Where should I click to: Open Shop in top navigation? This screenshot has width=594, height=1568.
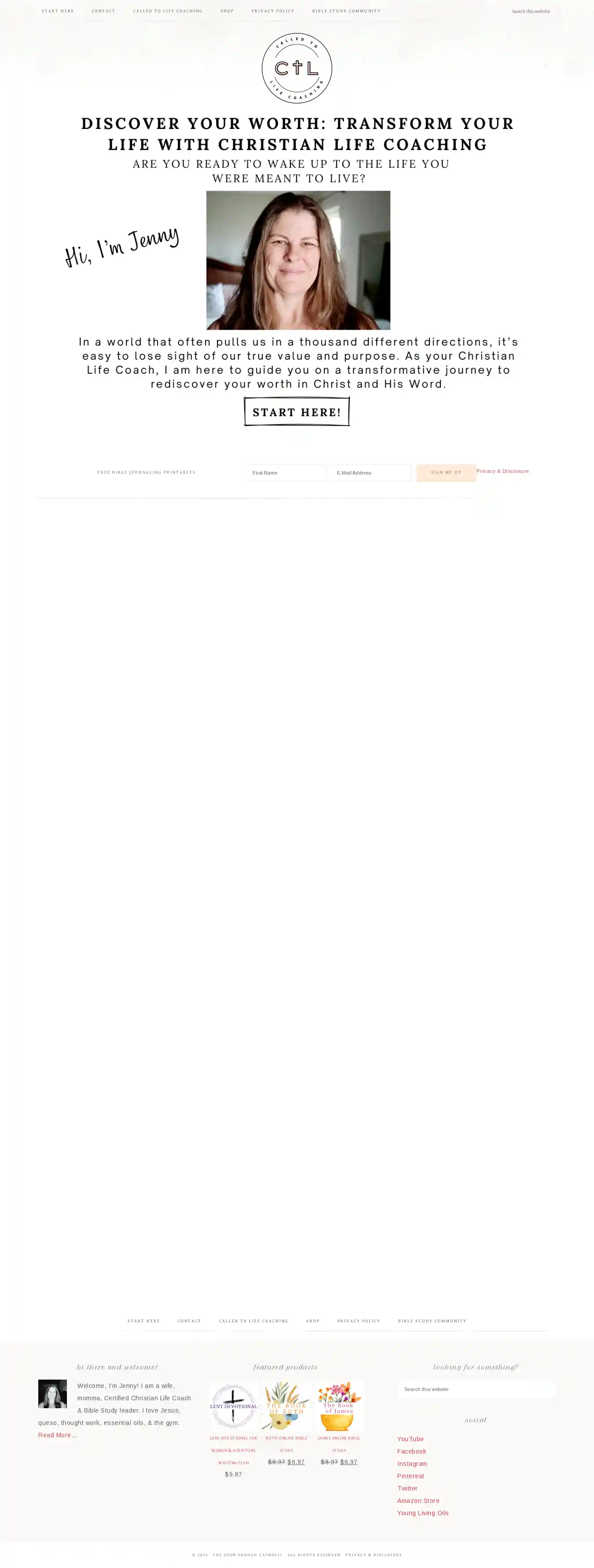(x=227, y=11)
